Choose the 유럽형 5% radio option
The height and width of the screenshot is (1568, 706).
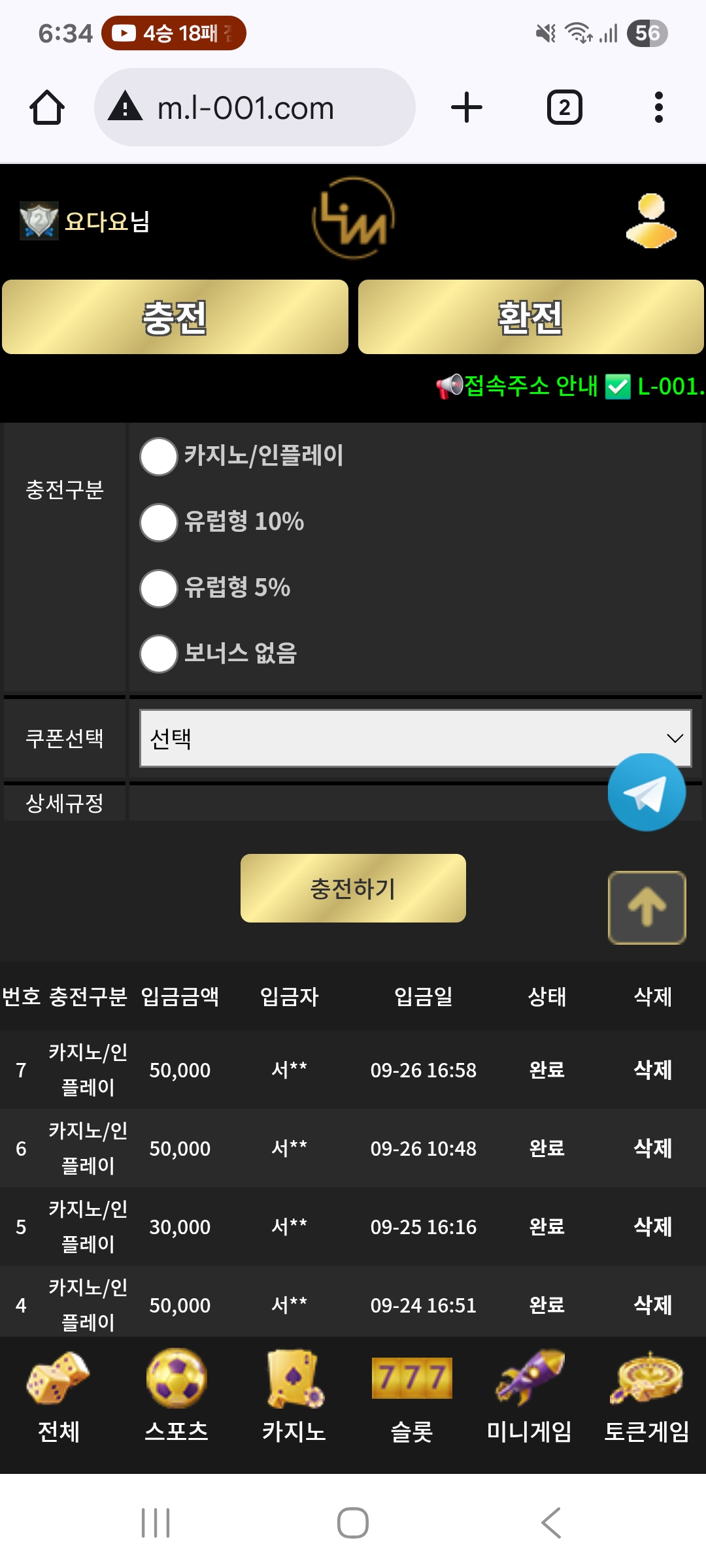(159, 588)
